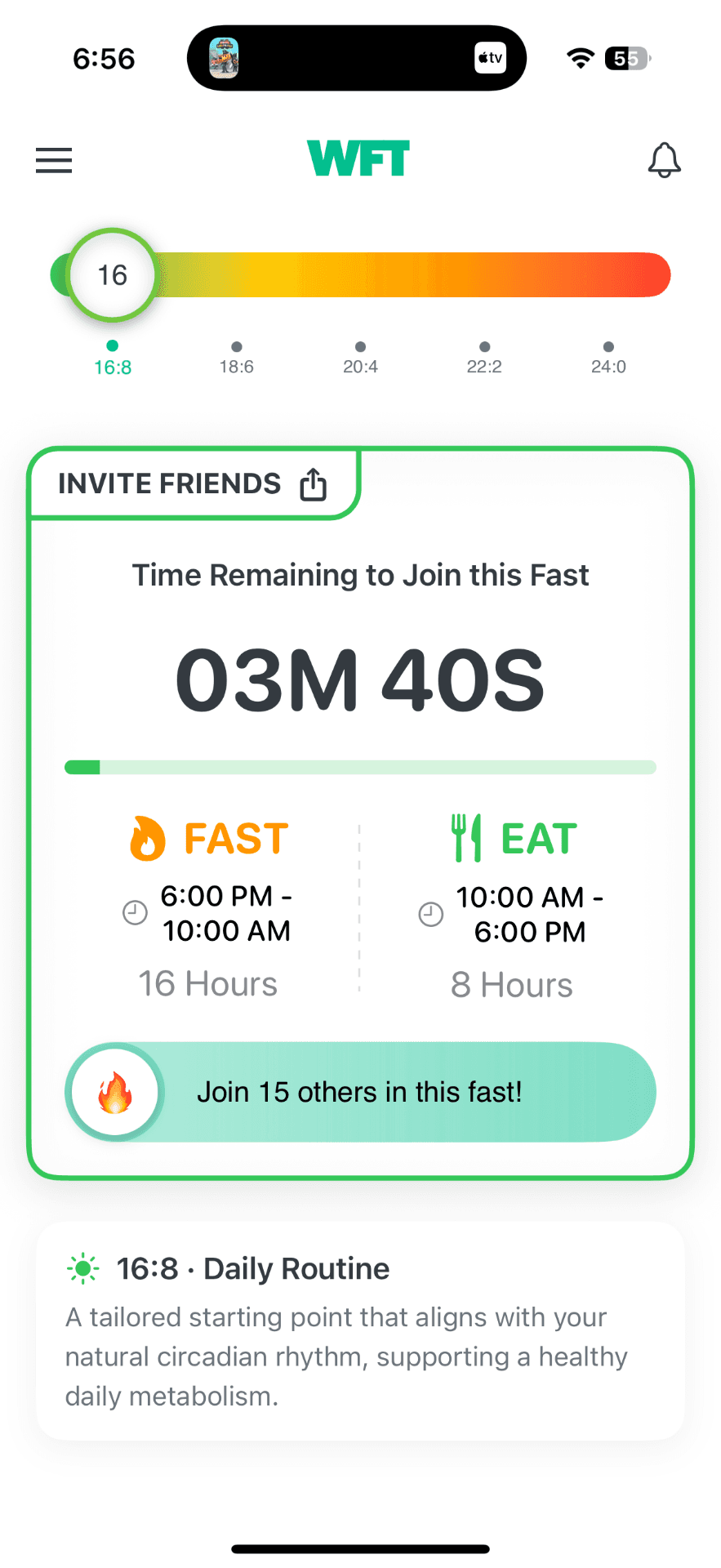The height and width of the screenshot is (1568, 721).
Task: Tap the WFT logo
Action: [x=358, y=158]
